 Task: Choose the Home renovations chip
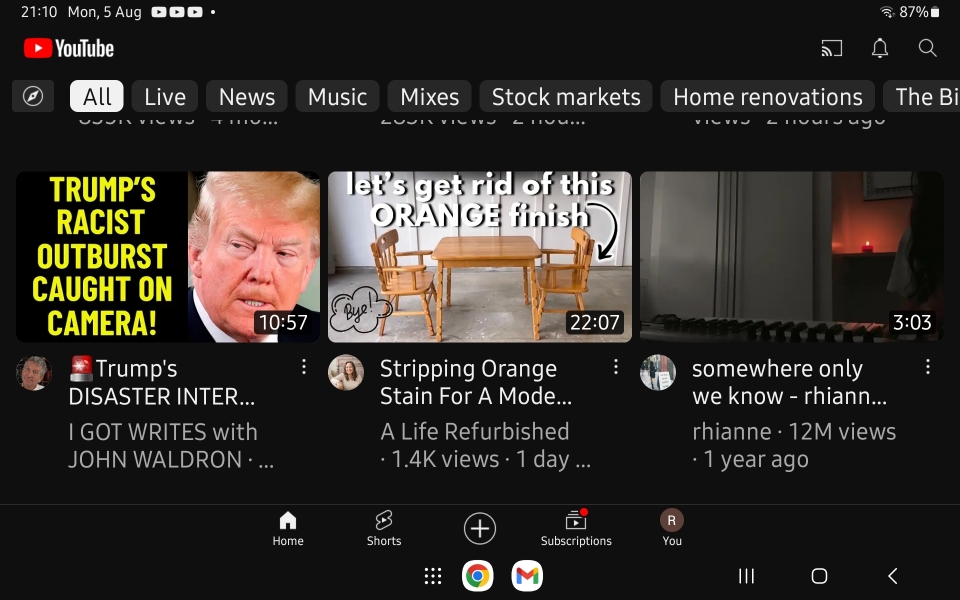[767, 97]
